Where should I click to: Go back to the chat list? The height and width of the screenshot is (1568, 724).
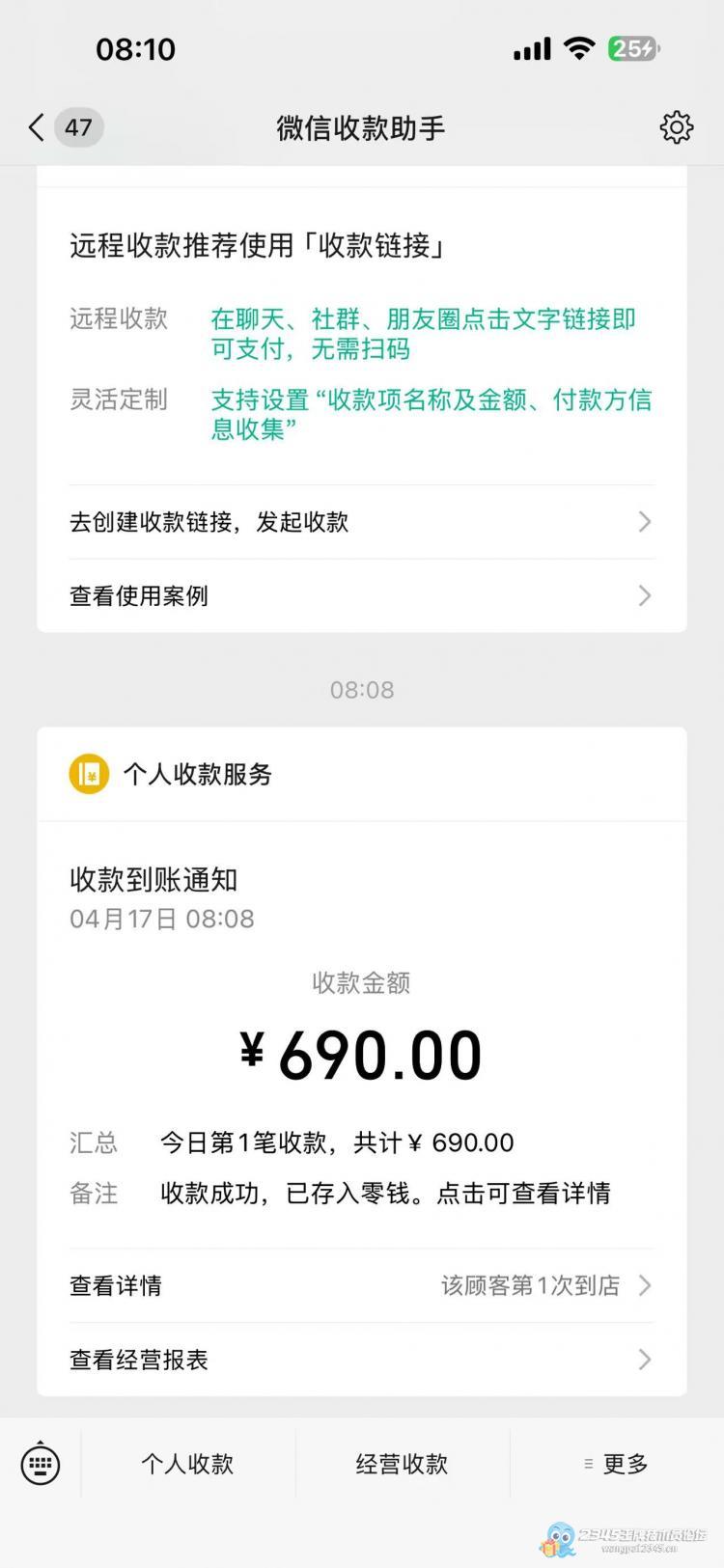(37, 127)
